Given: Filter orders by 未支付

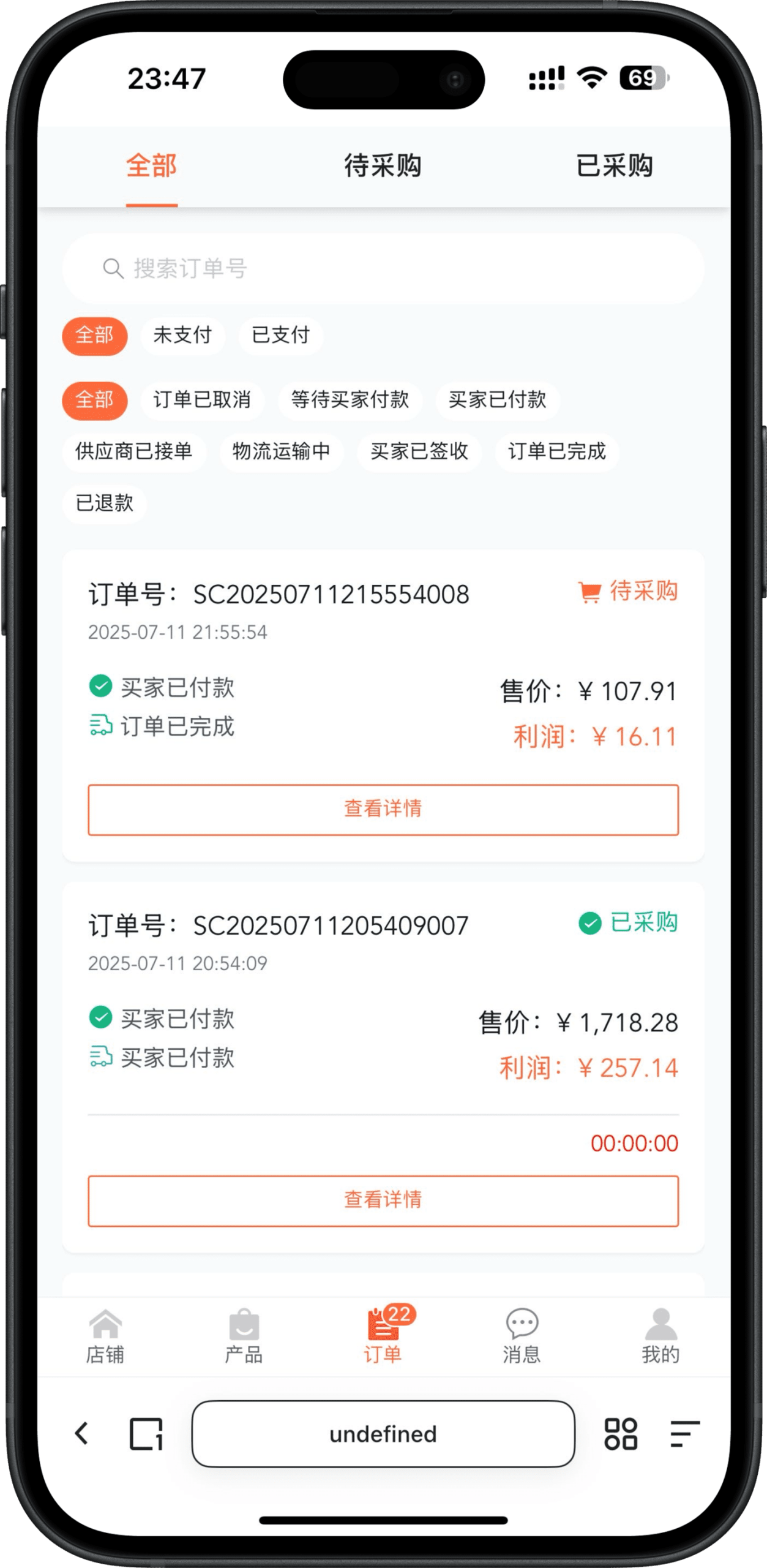Looking at the screenshot, I should [x=182, y=336].
